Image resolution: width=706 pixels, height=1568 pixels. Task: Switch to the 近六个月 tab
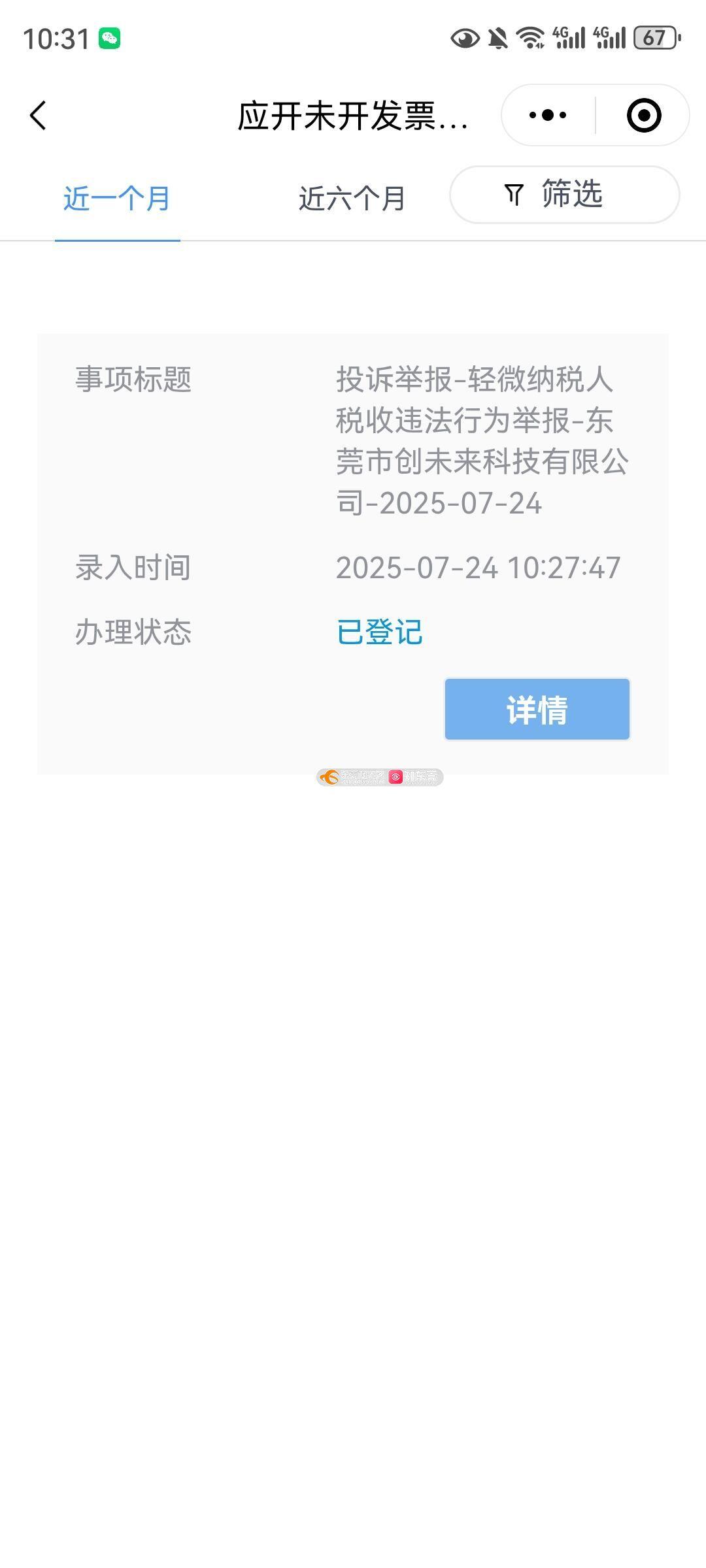point(352,199)
